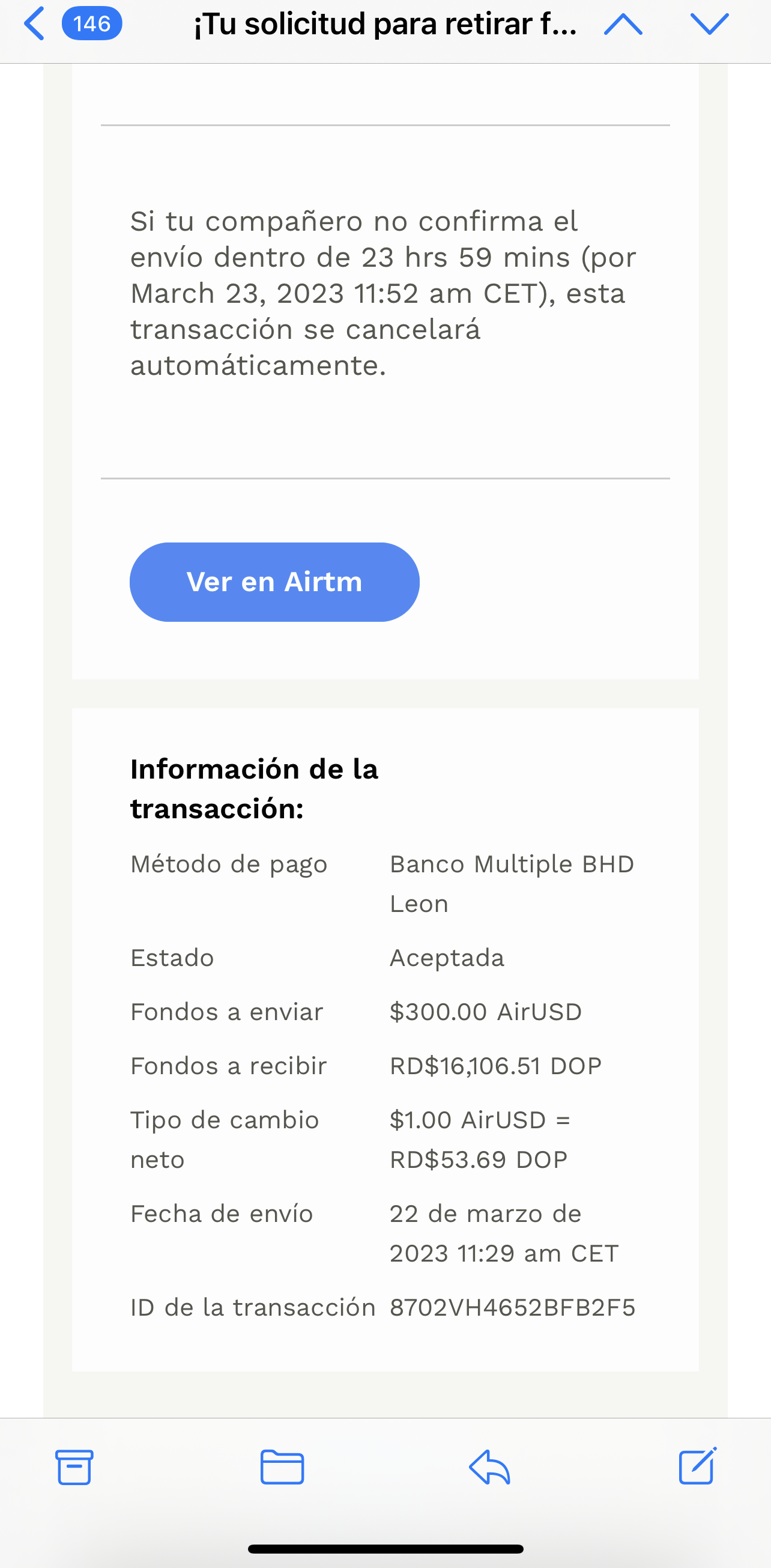This screenshot has width=771, height=1568.
Task: Go back to the inbox list
Action: coord(35,25)
